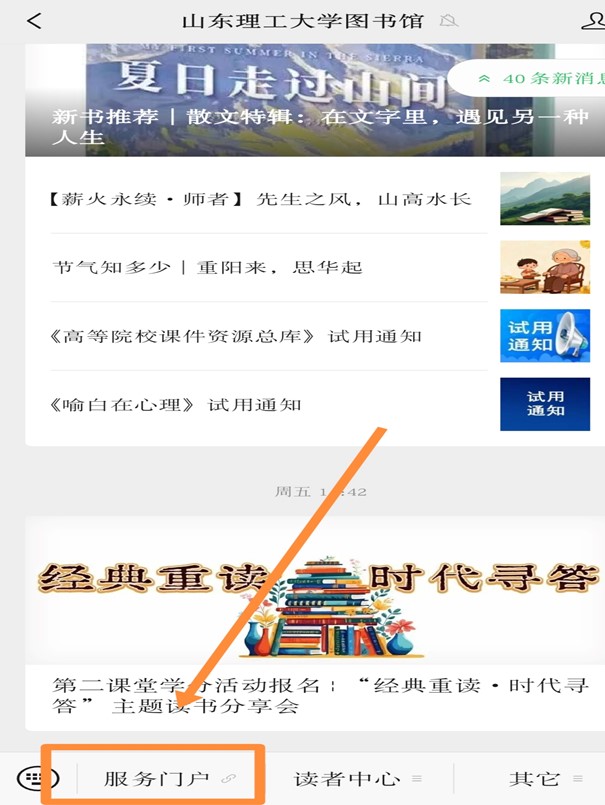Switch to keyboard input mode
The image size is (605, 805).
38,778
